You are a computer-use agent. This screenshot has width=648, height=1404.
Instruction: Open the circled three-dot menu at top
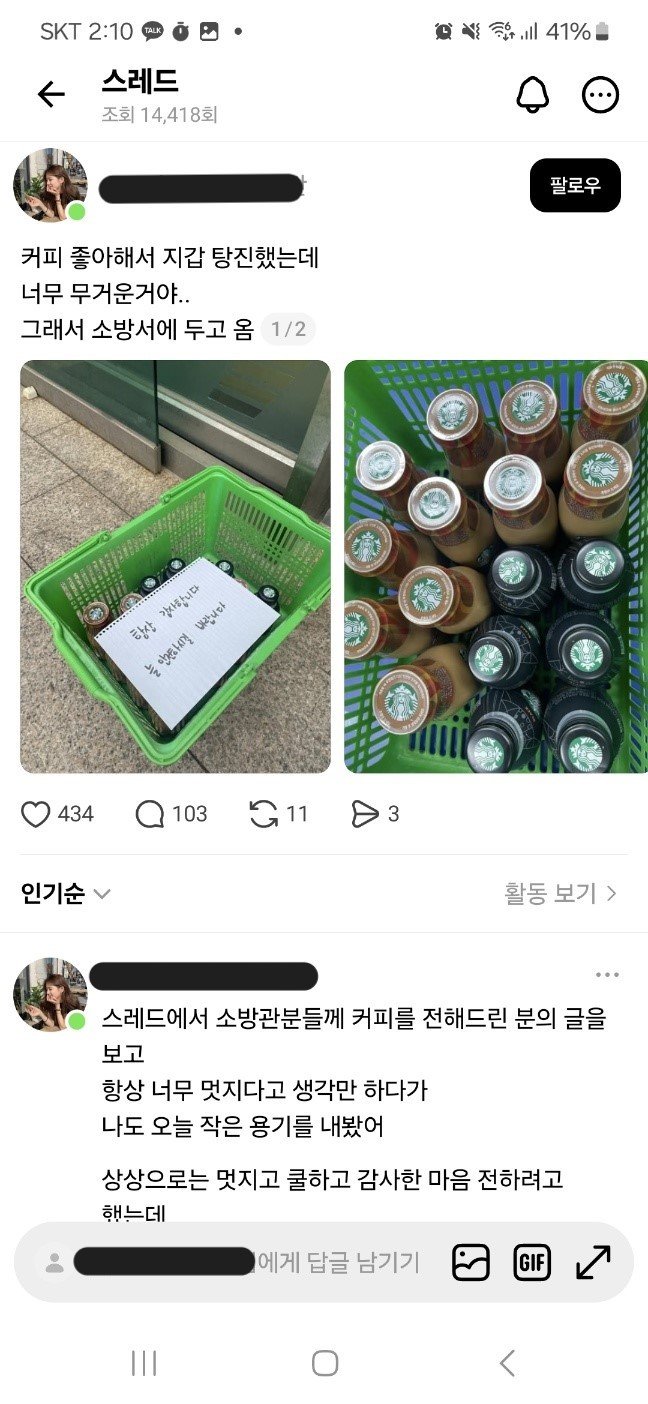600,95
